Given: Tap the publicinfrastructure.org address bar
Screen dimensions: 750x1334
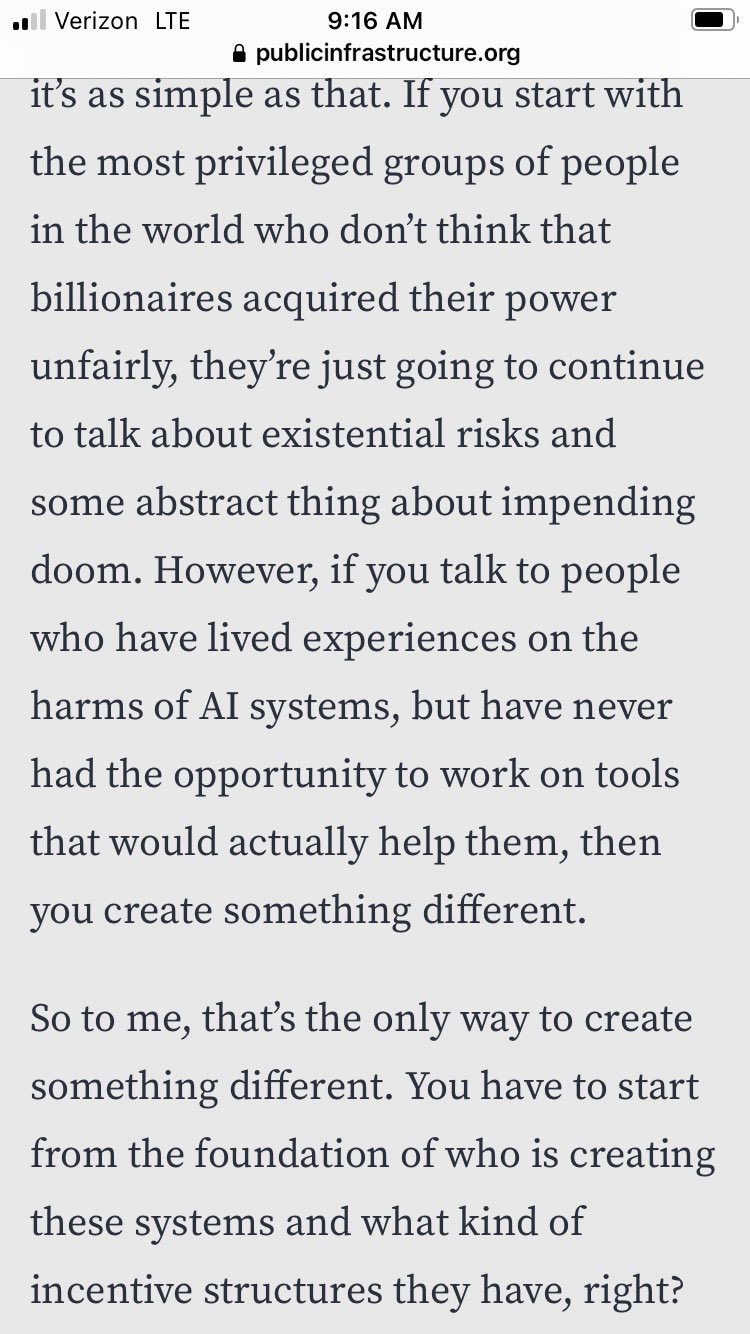Looking at the screenshot, I should pyautogui.click(x=375, y=53).
